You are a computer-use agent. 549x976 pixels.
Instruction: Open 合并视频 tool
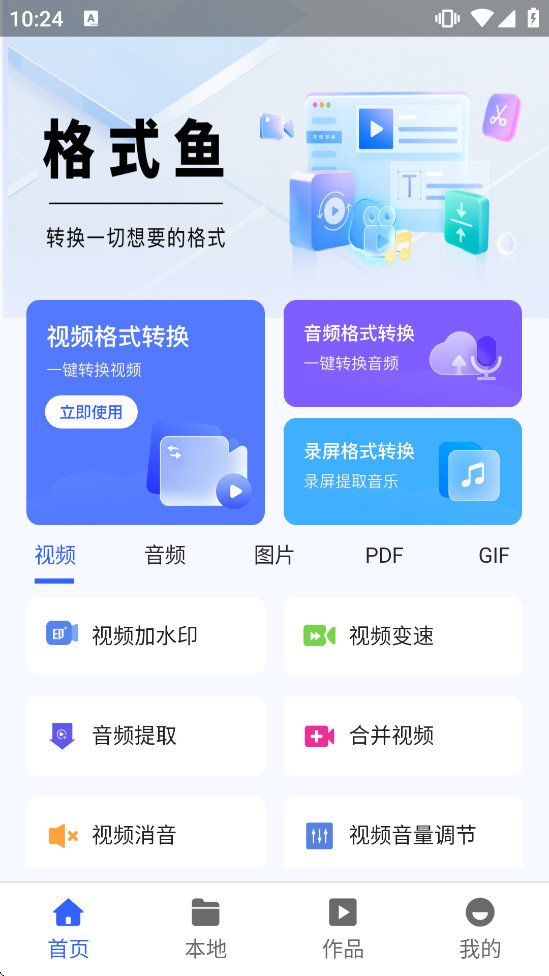coord(403,736)
